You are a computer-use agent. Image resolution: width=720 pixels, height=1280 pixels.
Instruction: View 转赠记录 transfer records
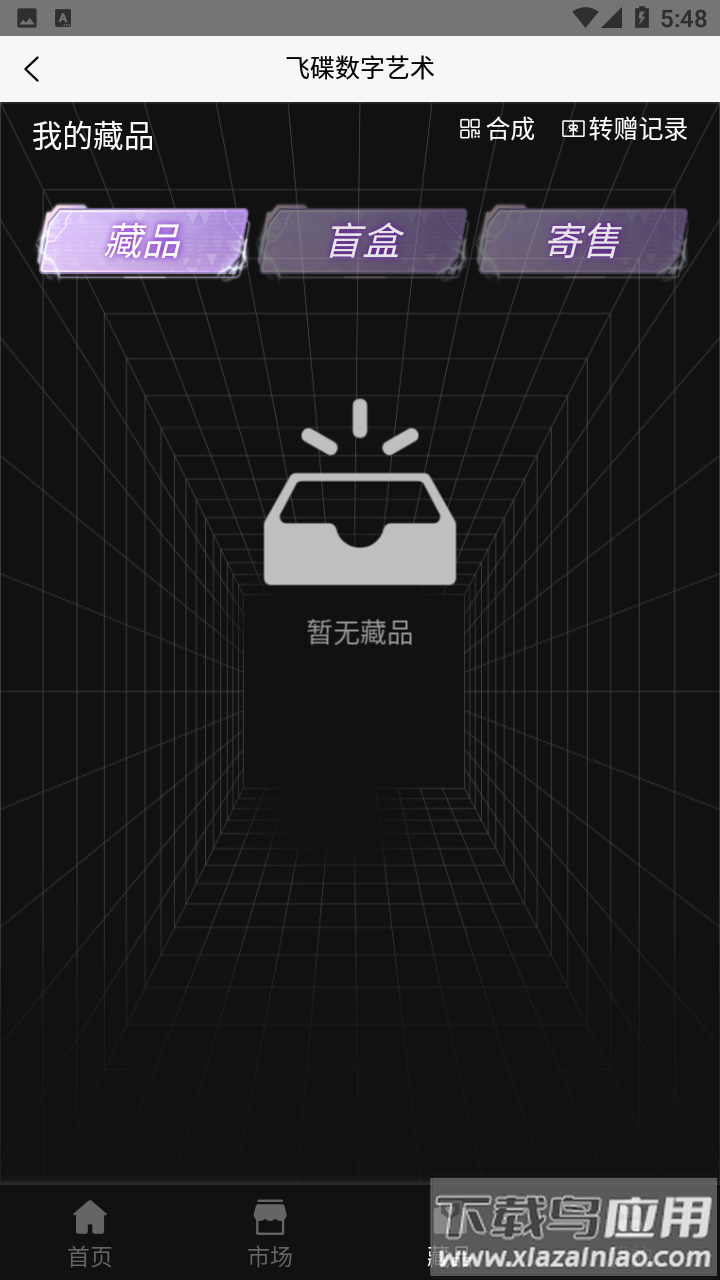(625, 129)
